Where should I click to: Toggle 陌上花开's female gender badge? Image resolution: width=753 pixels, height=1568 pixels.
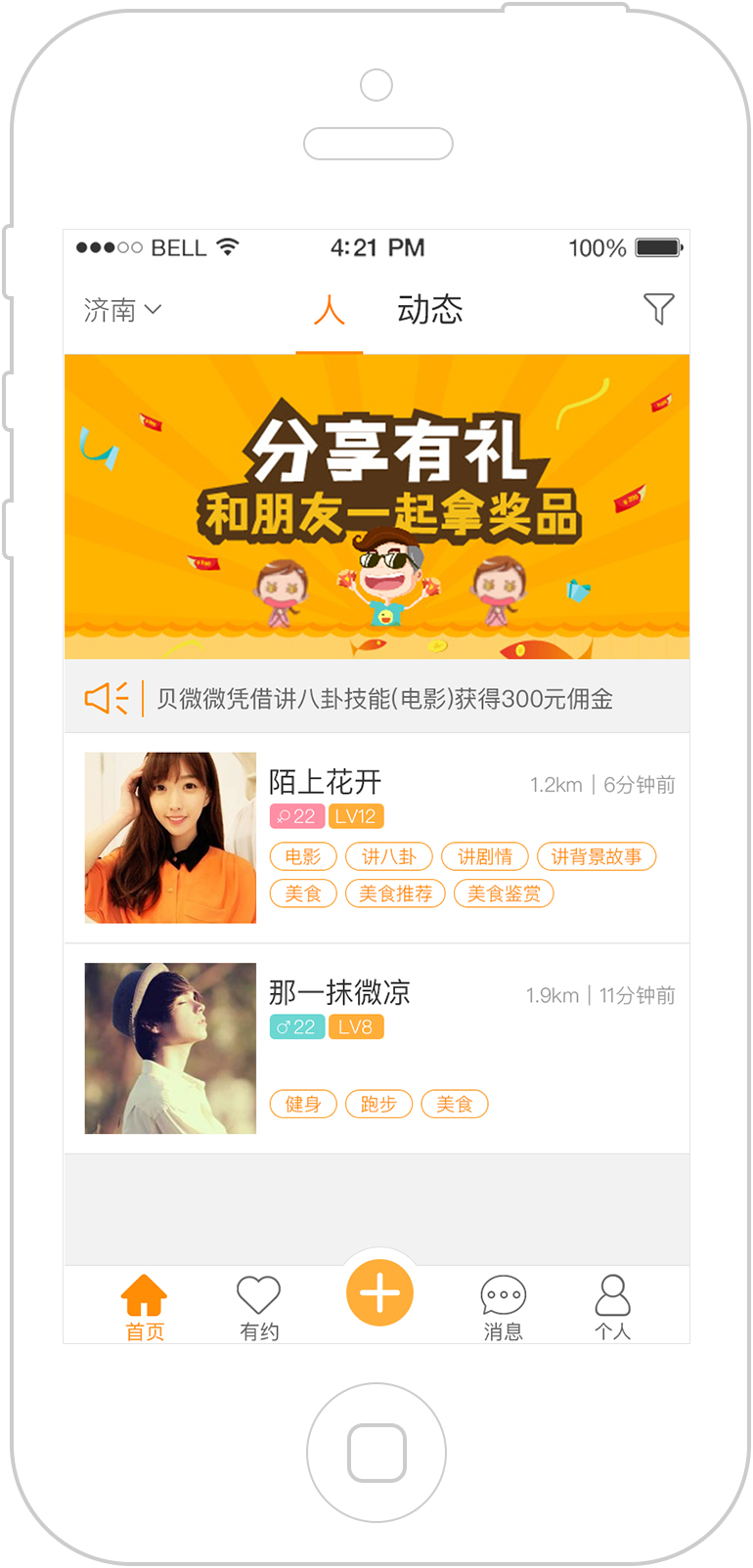point(296,815)
